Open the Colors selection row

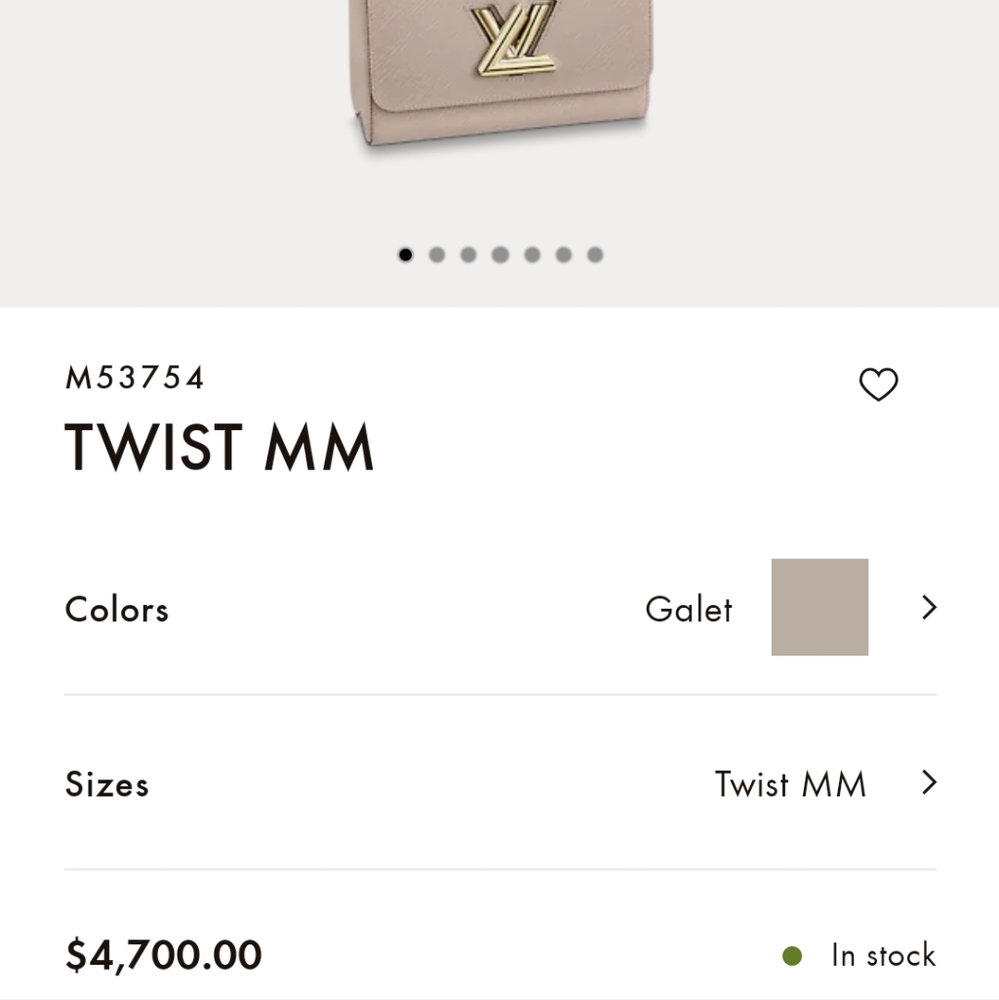(x=500, y=608)
